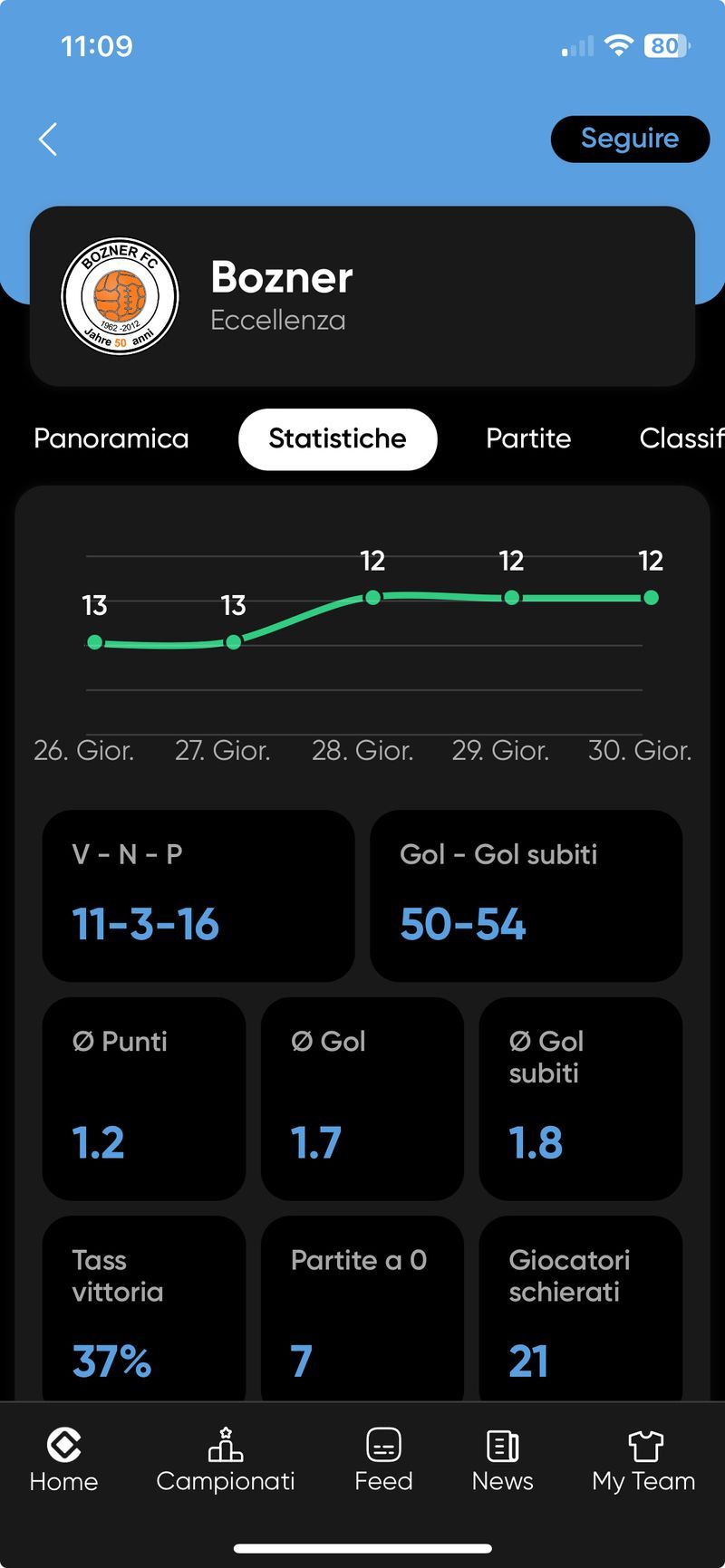Open the Partite tab
The image size is (725, 1568).
(528, 438)
